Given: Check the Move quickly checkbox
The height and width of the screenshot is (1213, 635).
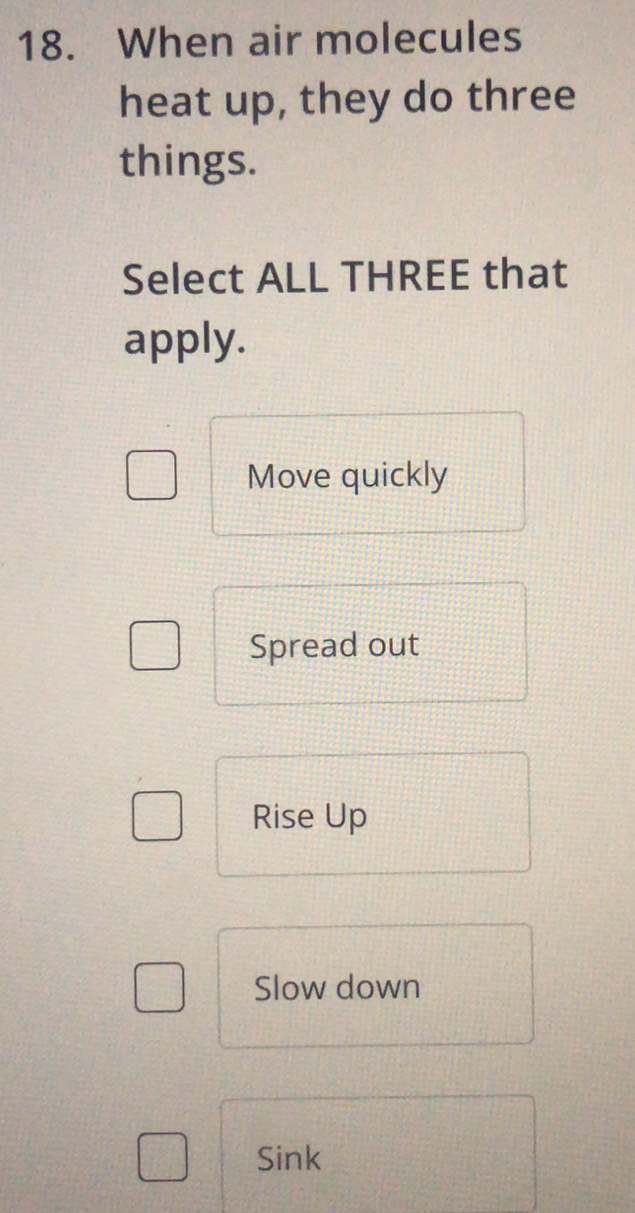Looking at the screenshot, I should [x=153, y=476].
